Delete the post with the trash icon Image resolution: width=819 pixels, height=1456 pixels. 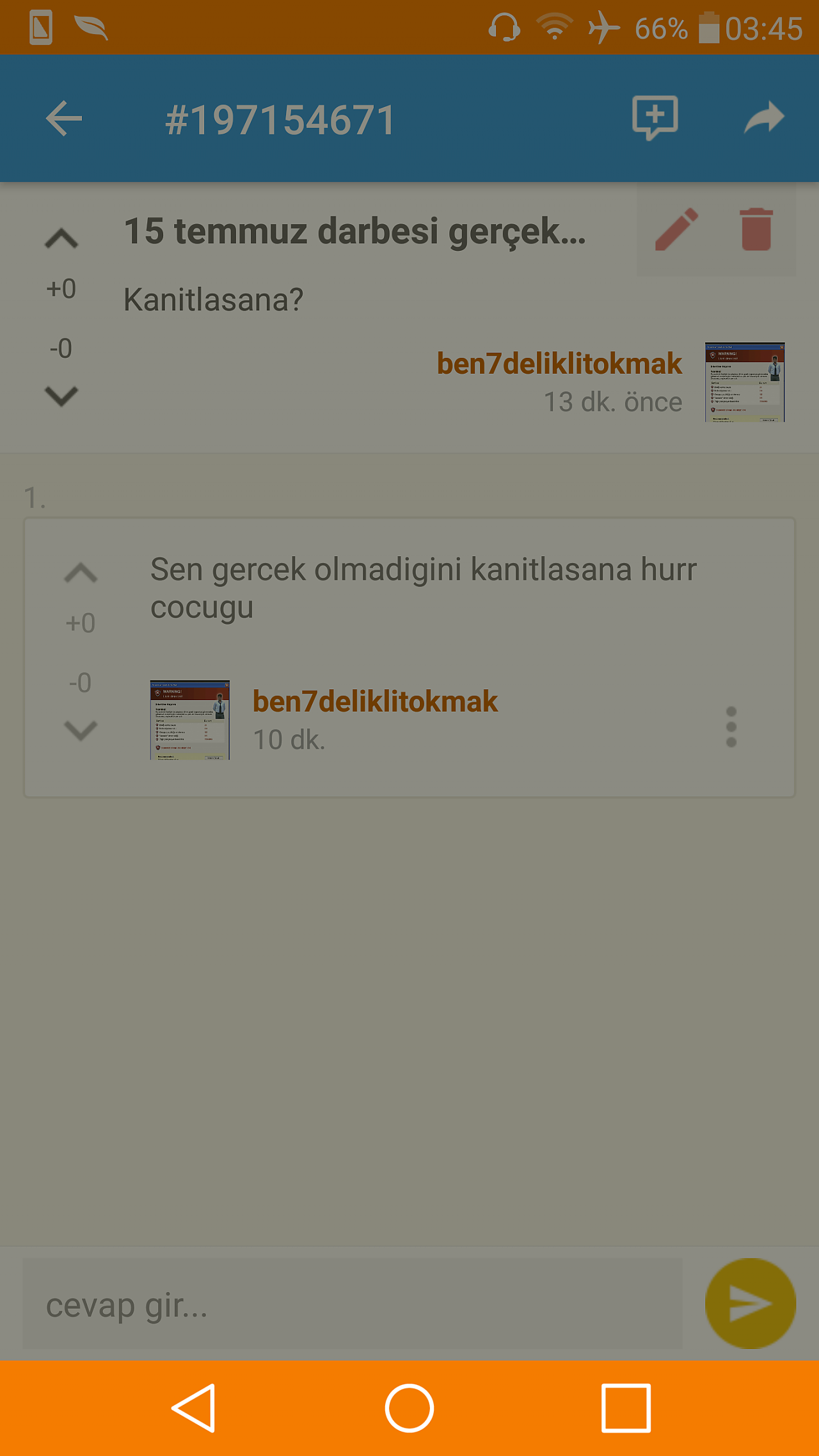(756, 229)
